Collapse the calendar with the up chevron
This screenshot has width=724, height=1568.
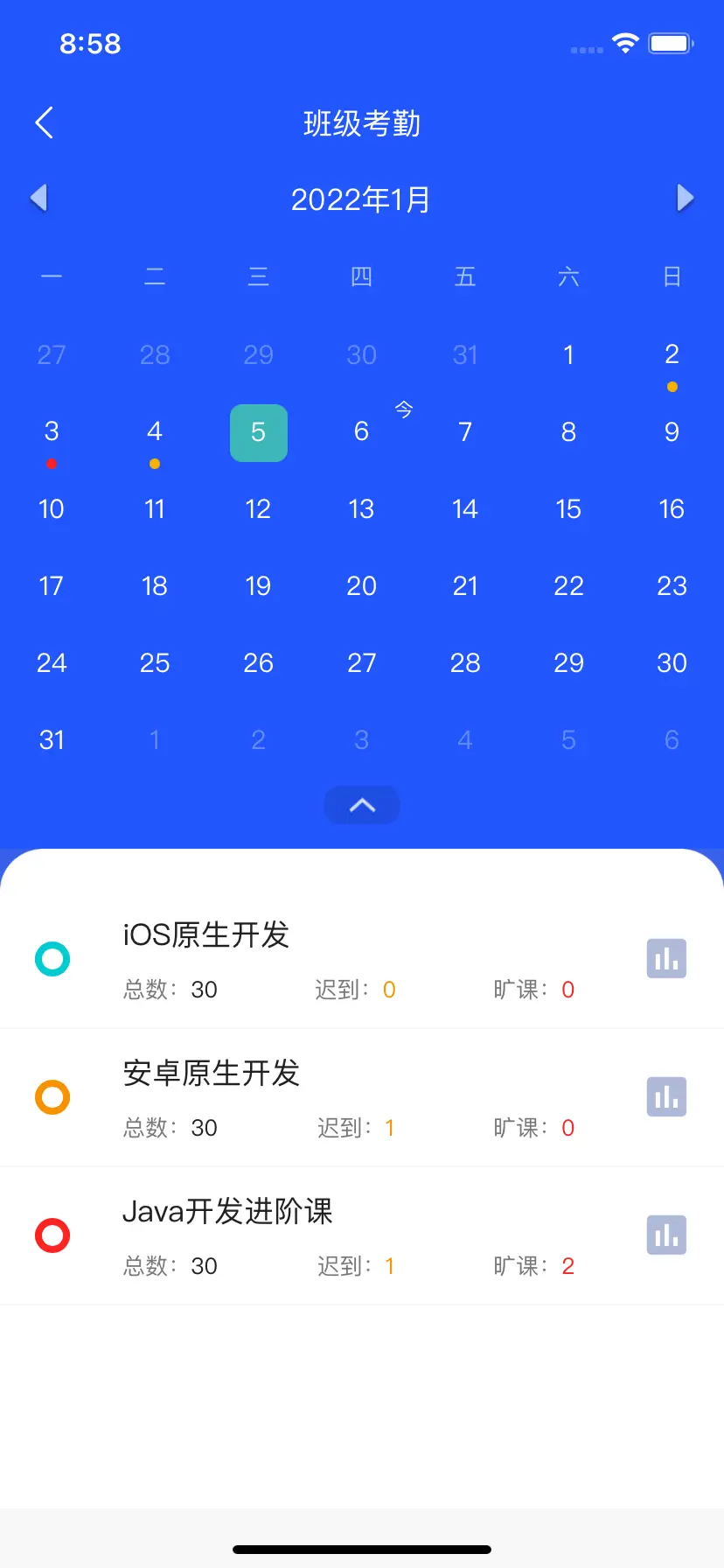(x=362, y=805)
